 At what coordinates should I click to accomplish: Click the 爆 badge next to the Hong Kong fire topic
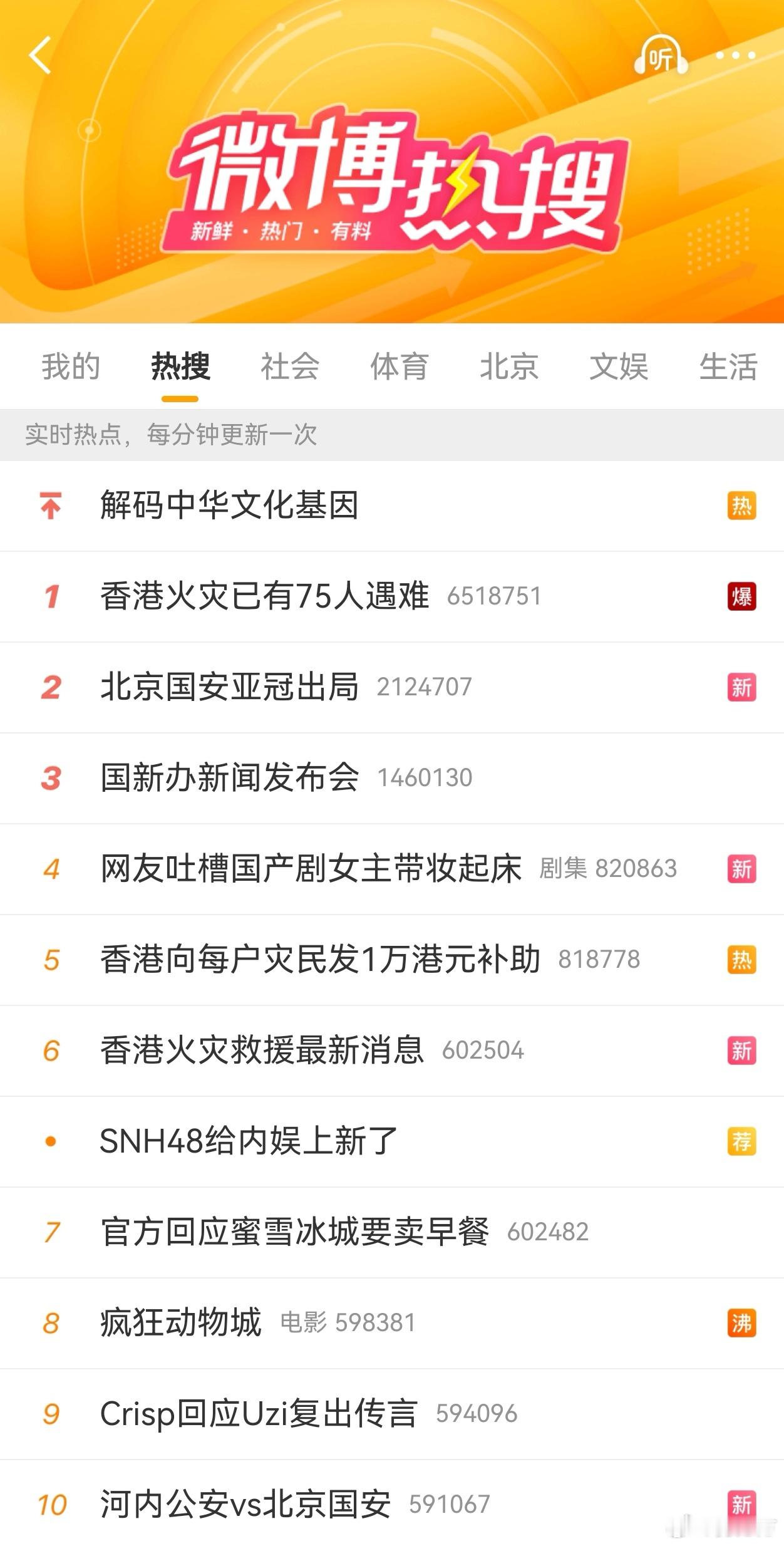coord(741,596)
